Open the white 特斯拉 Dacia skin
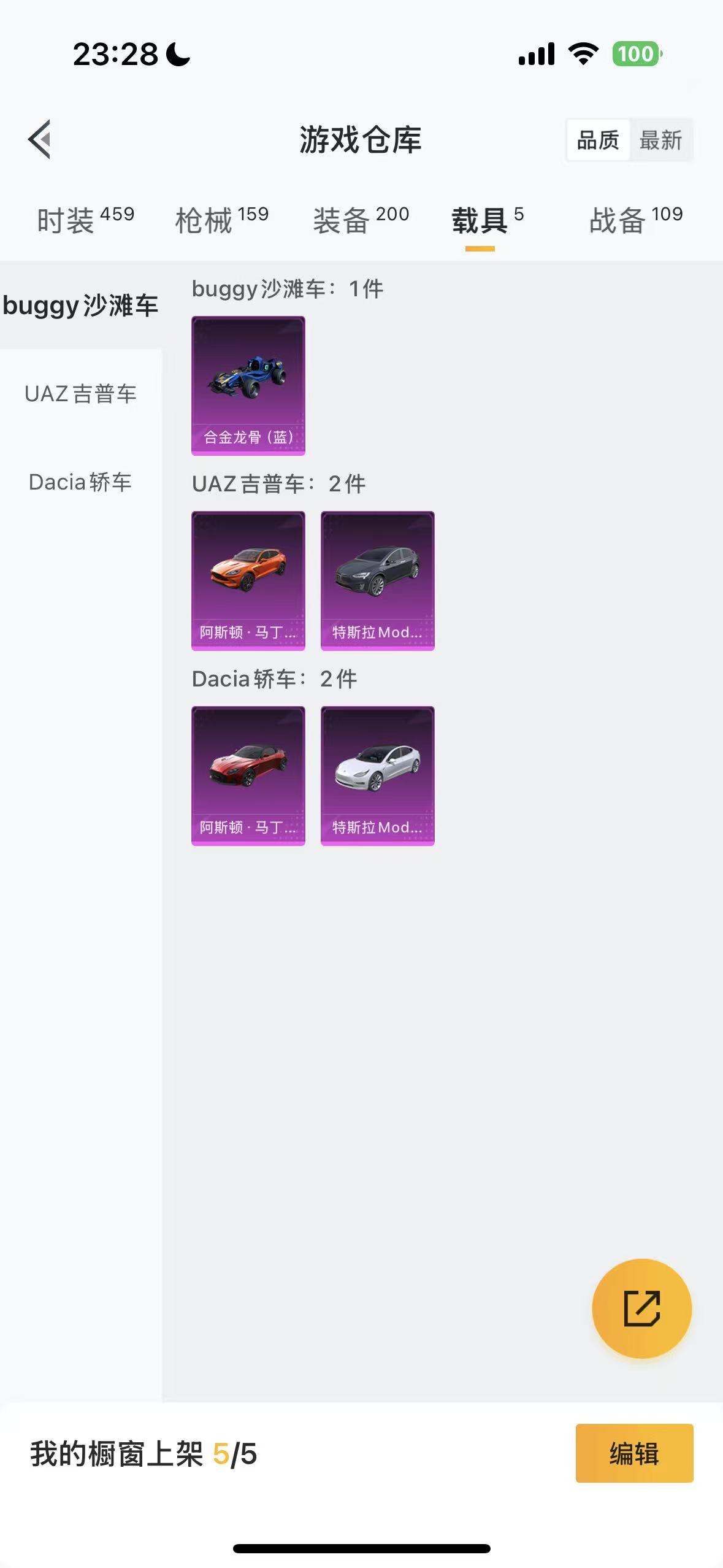 377,775
